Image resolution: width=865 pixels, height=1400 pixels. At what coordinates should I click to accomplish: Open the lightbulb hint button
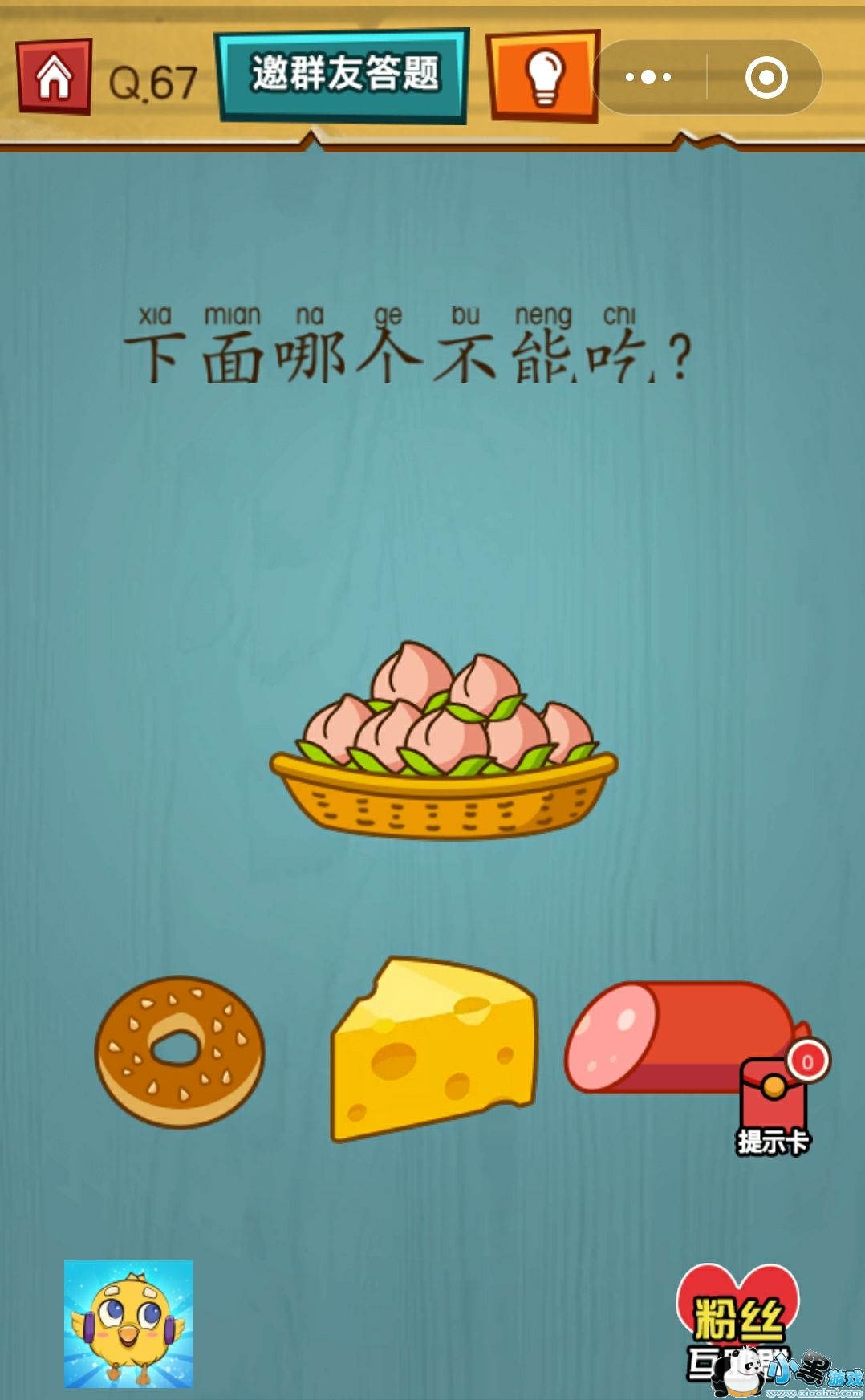pos(543,76)
